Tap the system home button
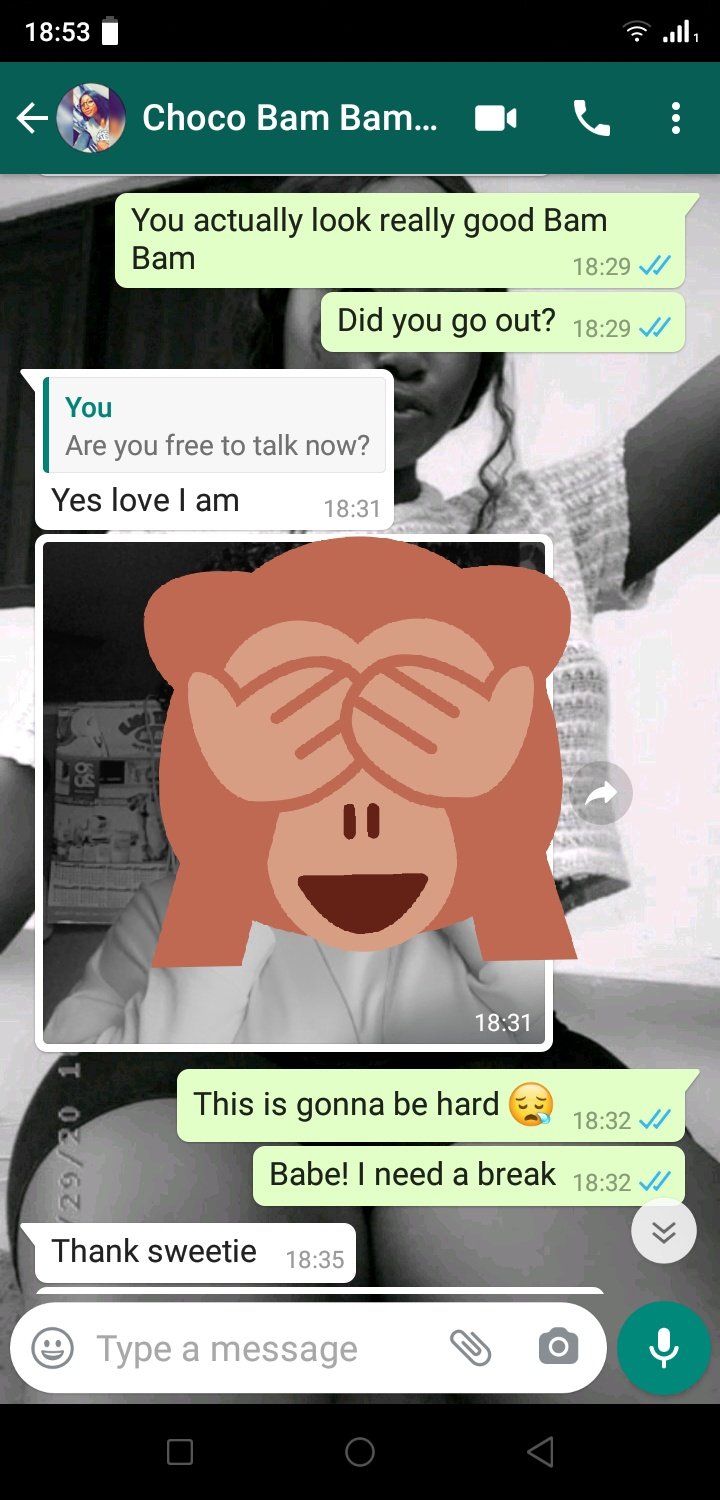Viewport: 720px width, 1500px height. pos(360,1452)
